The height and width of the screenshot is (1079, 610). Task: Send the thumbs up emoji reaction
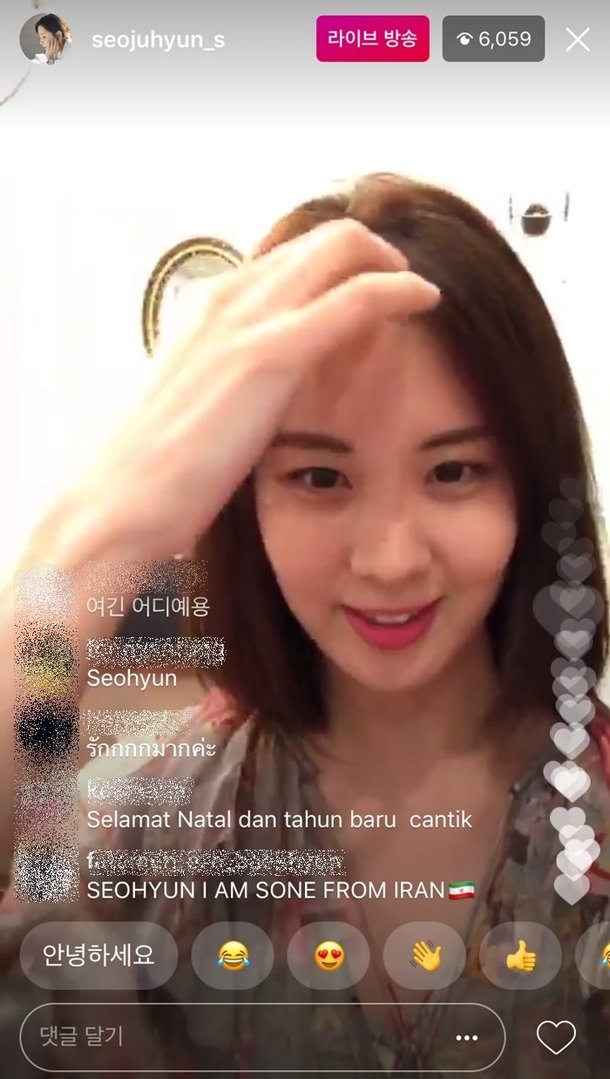(x=520, y=956)
